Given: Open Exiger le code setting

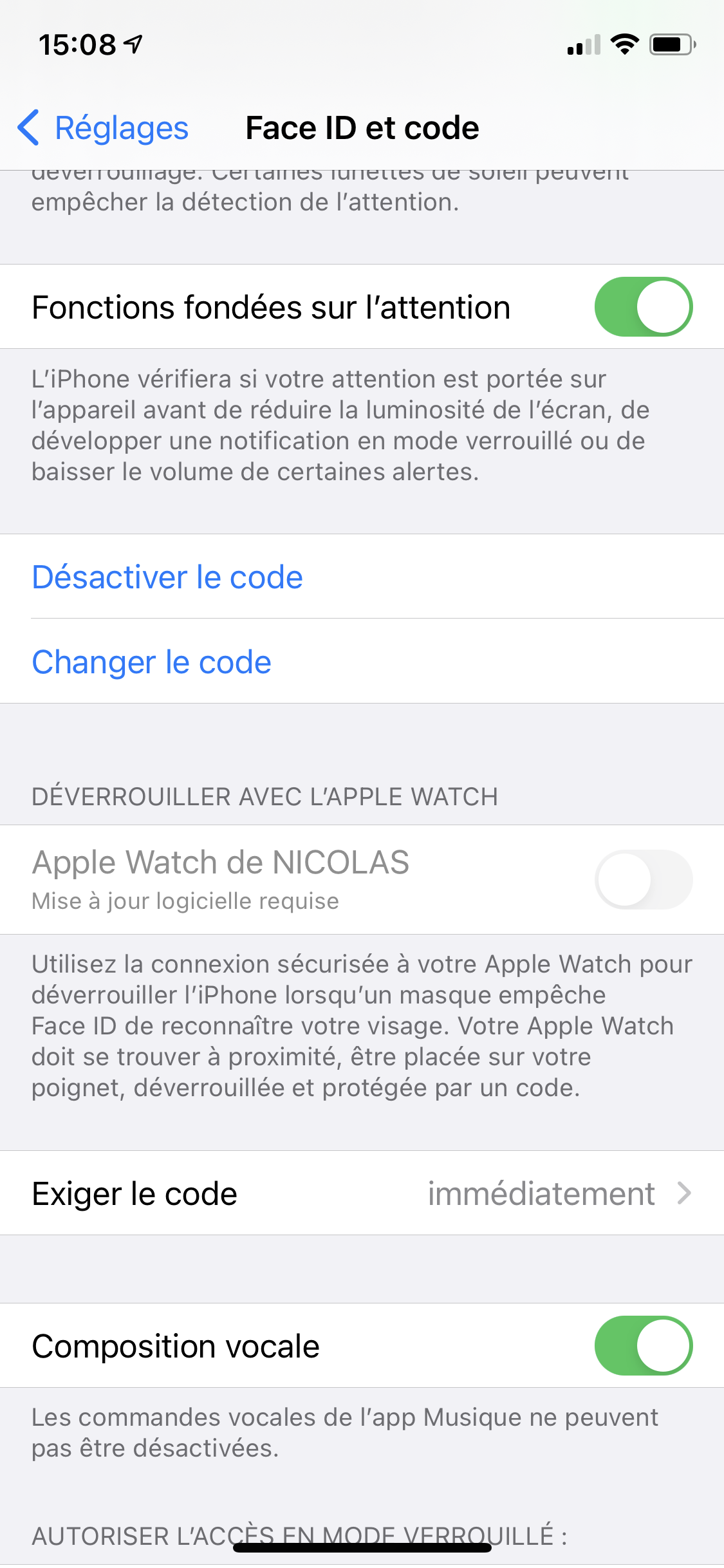Looking at the screenshot, I should 362,1193.
